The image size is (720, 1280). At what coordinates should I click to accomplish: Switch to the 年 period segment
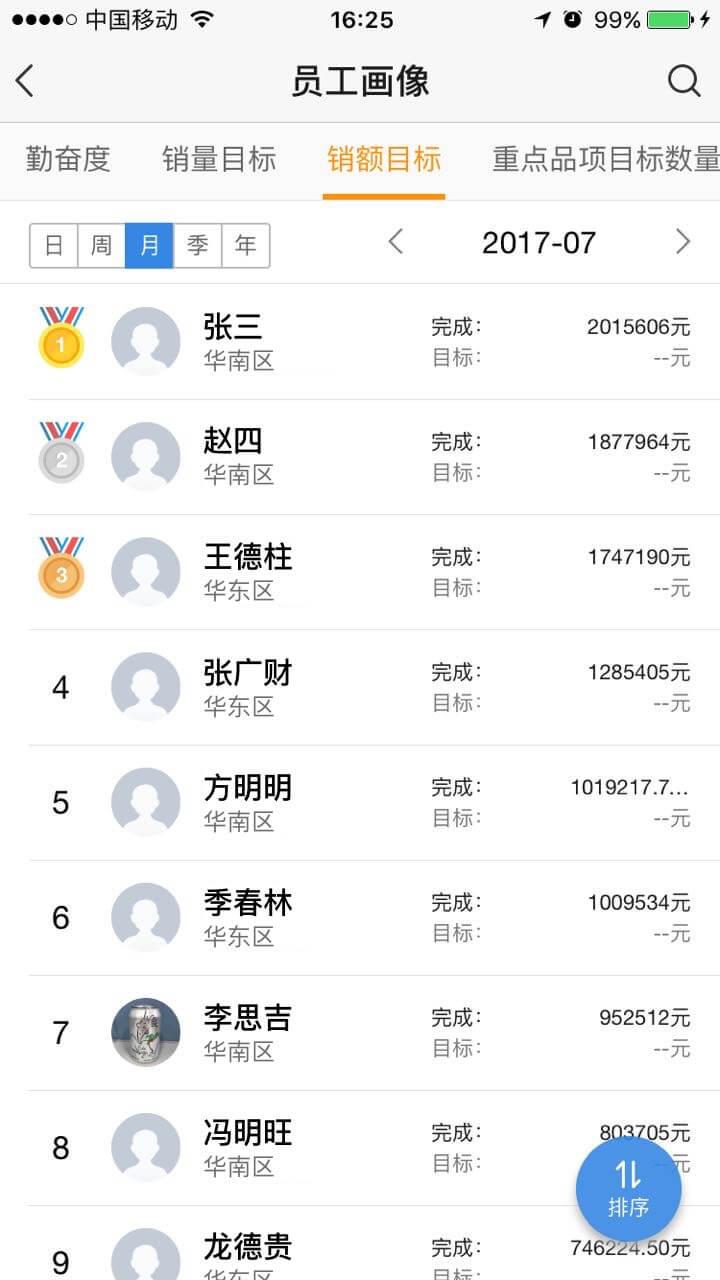pyautogui.click(x=246, y=245)
